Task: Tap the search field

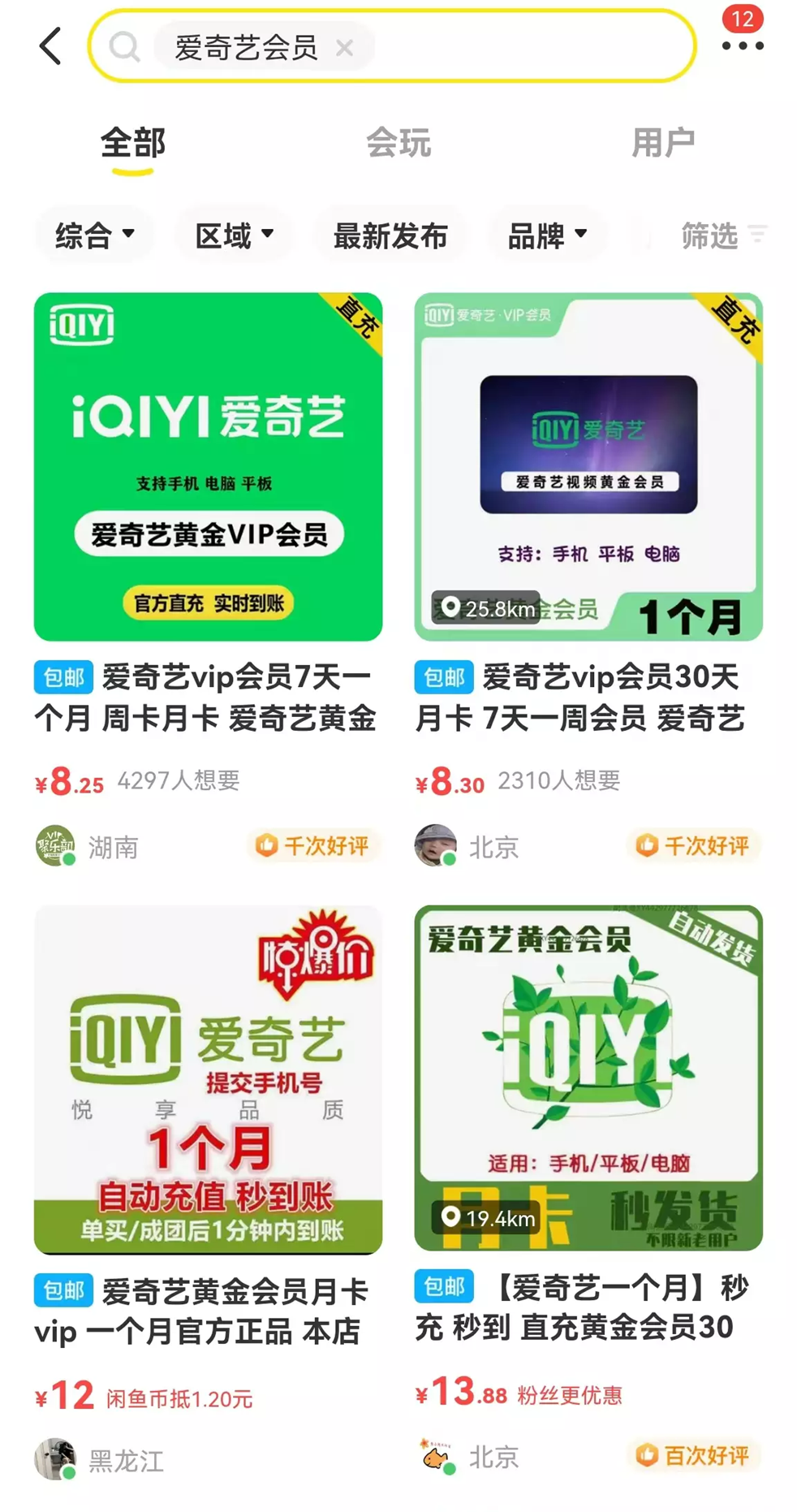Action: [519, 46]
